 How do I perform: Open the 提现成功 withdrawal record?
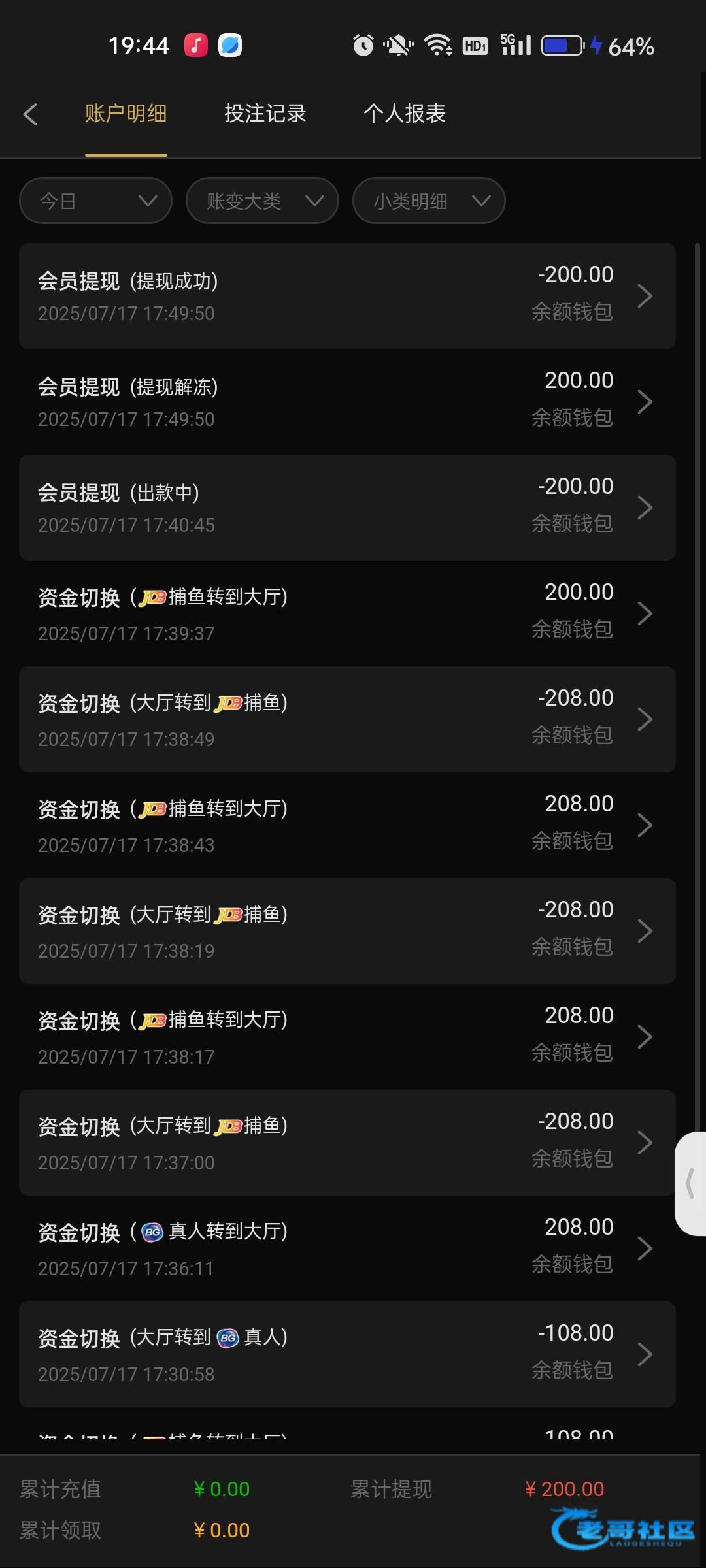tap(346, 296)
